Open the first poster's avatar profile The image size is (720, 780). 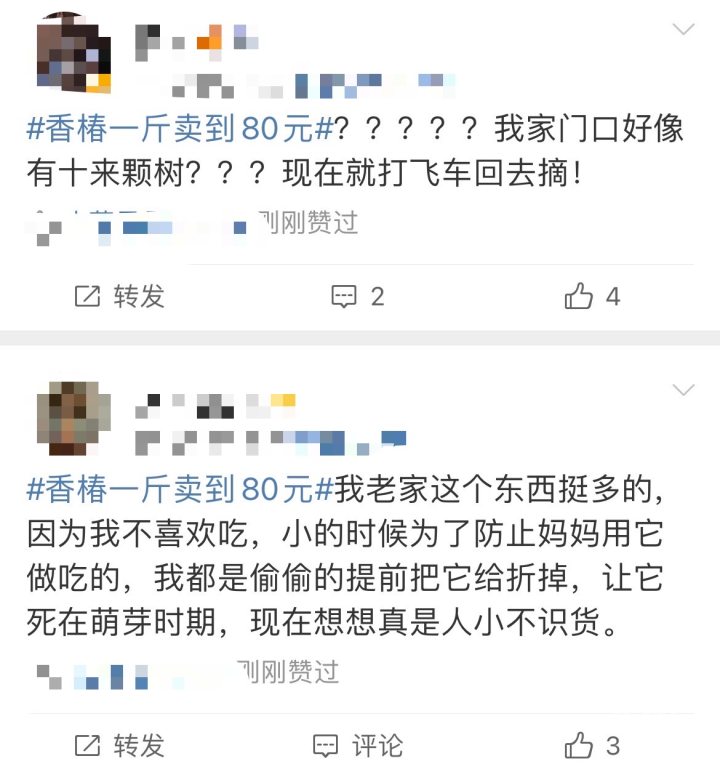pos(73,54)
